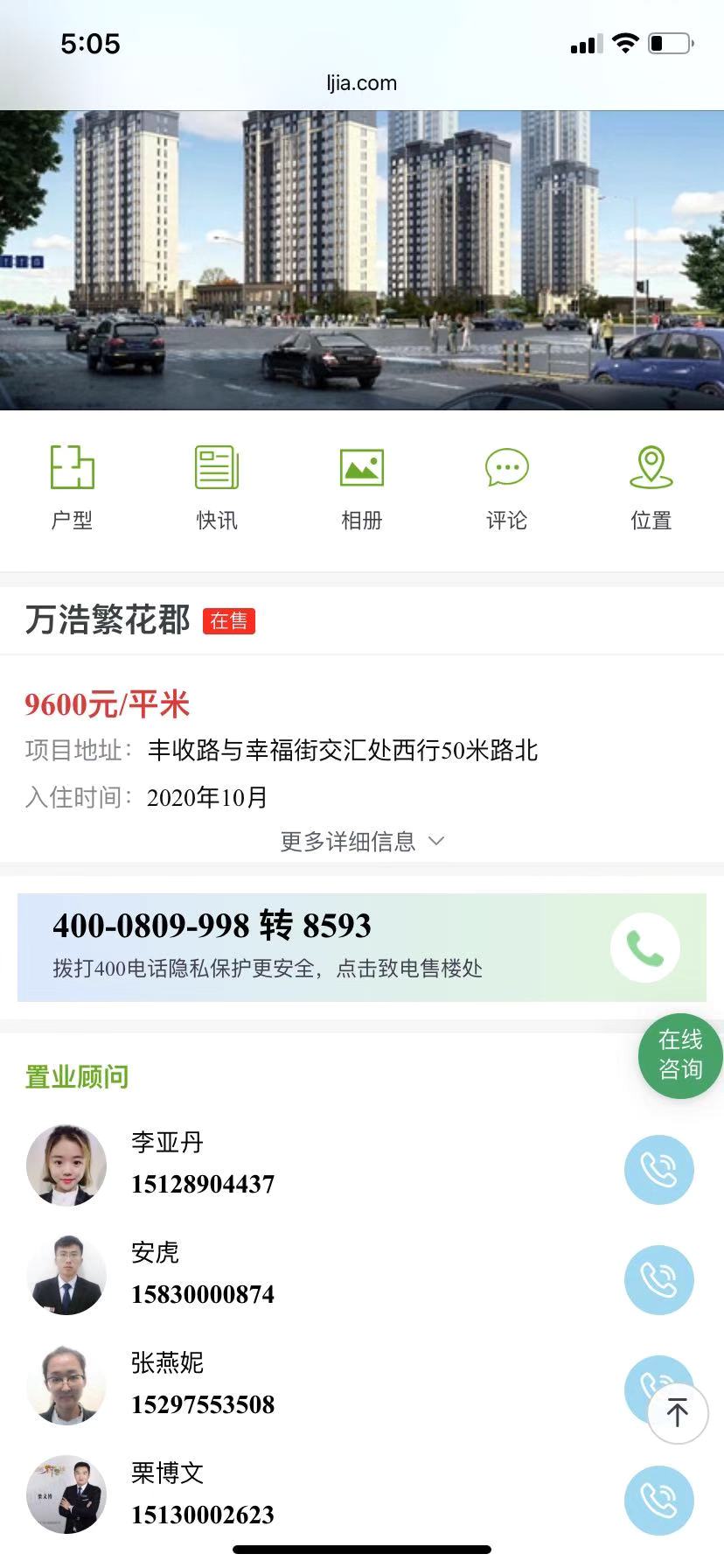
Task: Open the 评论 comments section
Action: pos(507,486)
